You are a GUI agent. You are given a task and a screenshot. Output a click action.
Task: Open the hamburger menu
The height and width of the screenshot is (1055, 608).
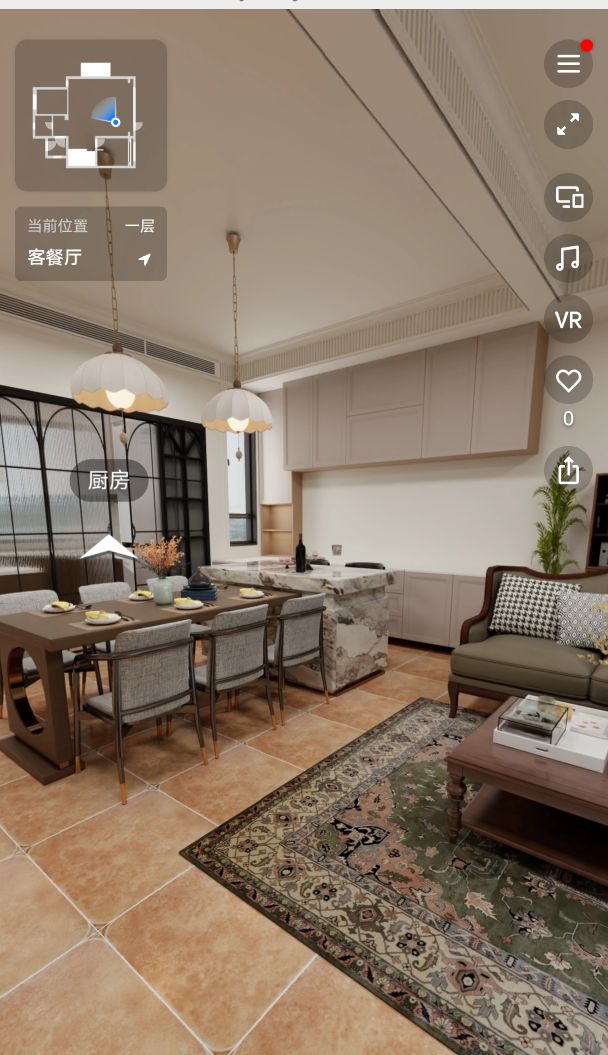pos(568,64)
